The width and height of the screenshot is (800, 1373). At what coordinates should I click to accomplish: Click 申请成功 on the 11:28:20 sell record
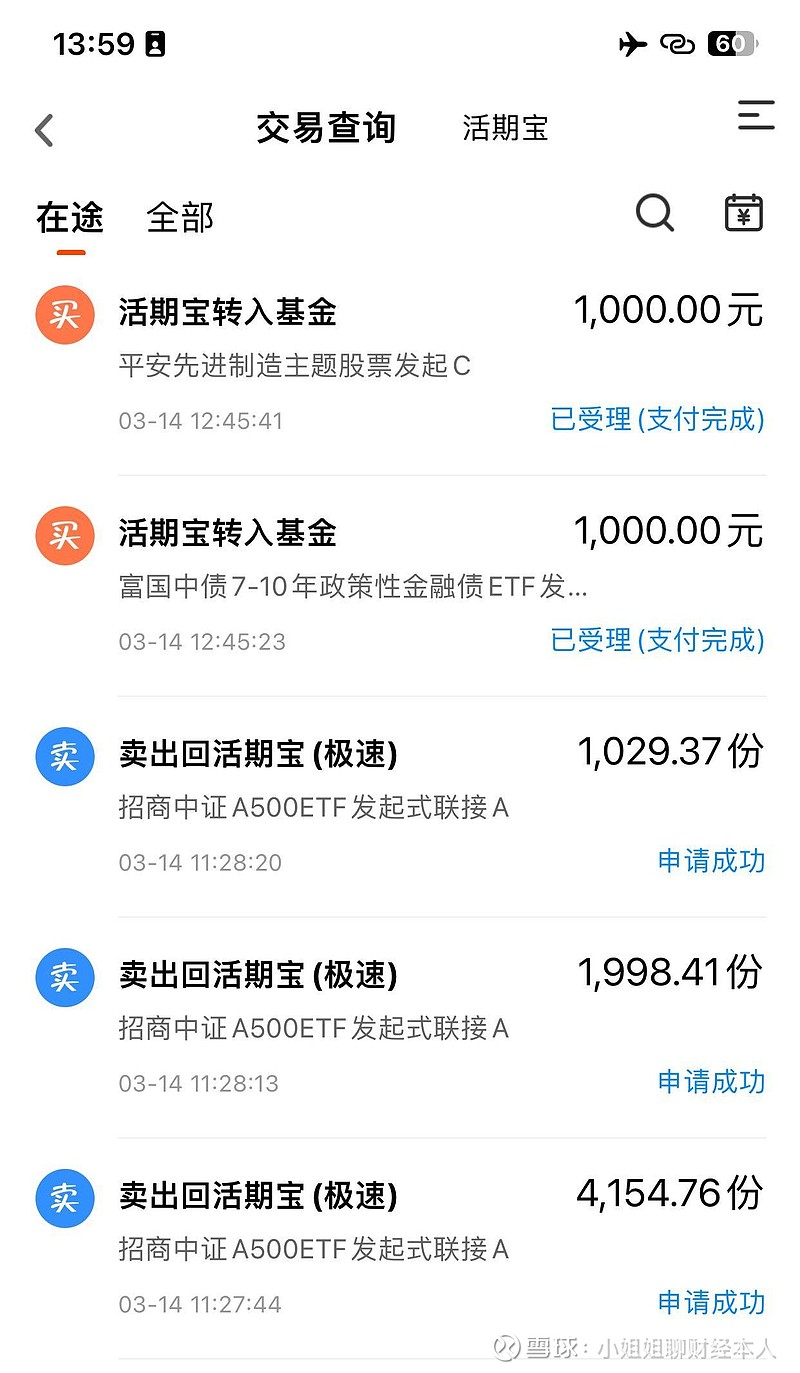[711, 861]
